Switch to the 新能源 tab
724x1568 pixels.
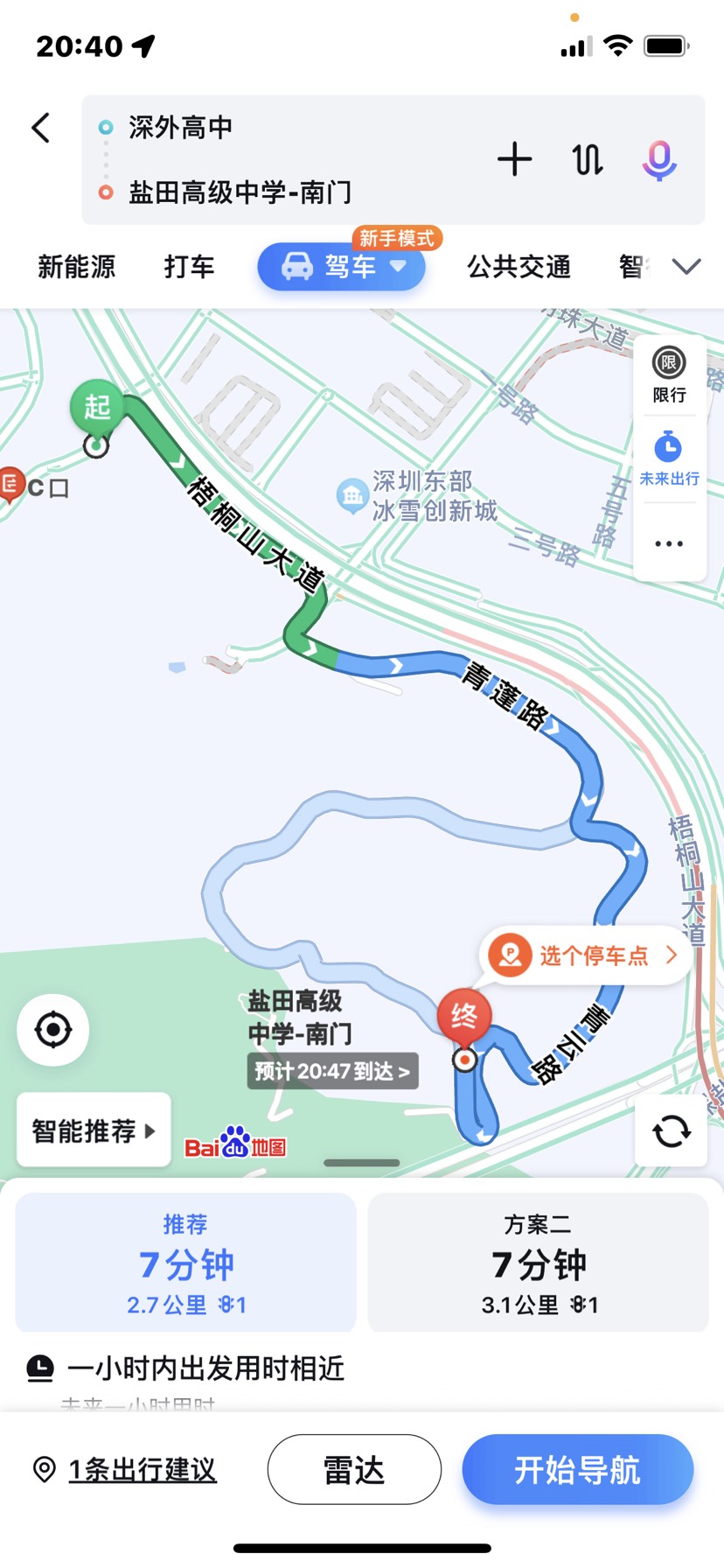click(x=77, y=267)
